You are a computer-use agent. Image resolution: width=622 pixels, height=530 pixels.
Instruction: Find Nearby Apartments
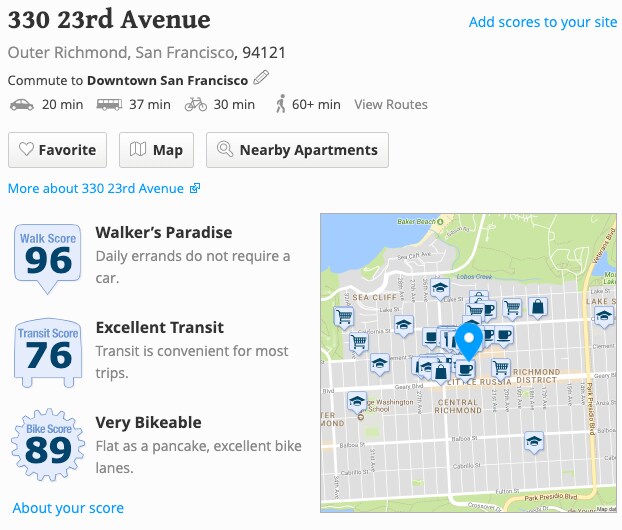(297, 150)
